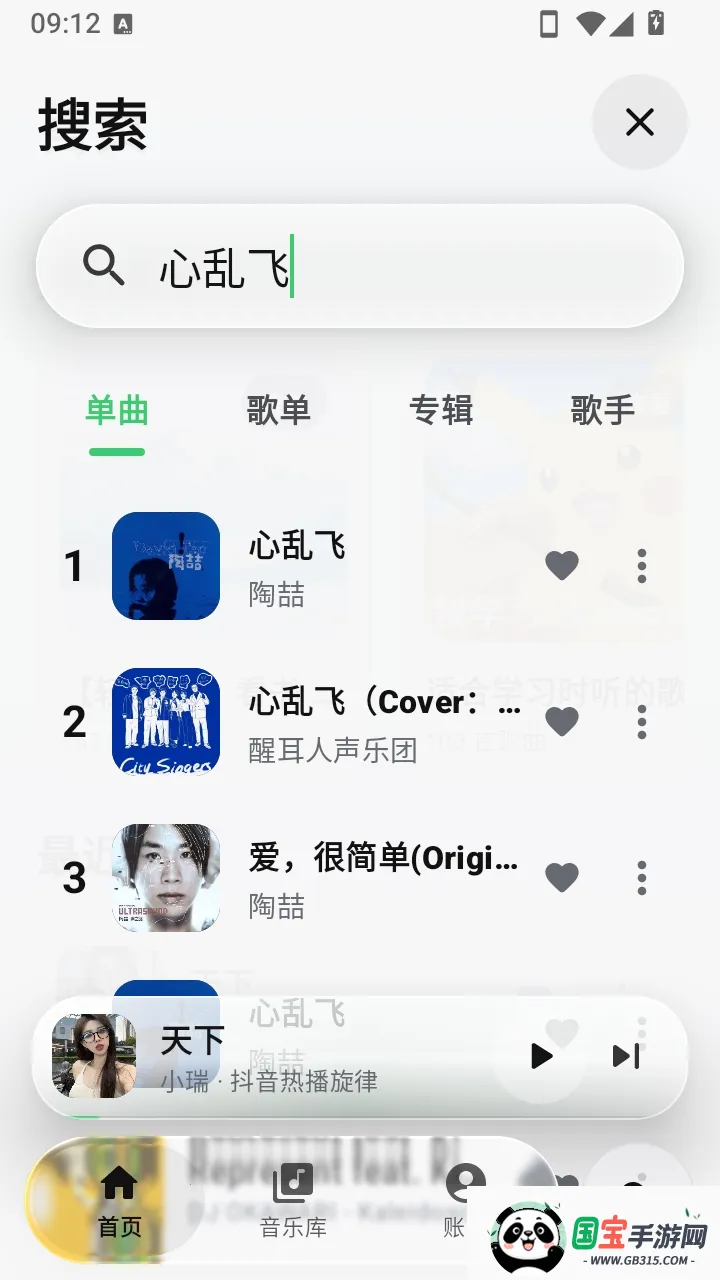Viewport: 720px width, 1280px height.
Task: Like 爱，很简单 song
Action: pos(562,878)
